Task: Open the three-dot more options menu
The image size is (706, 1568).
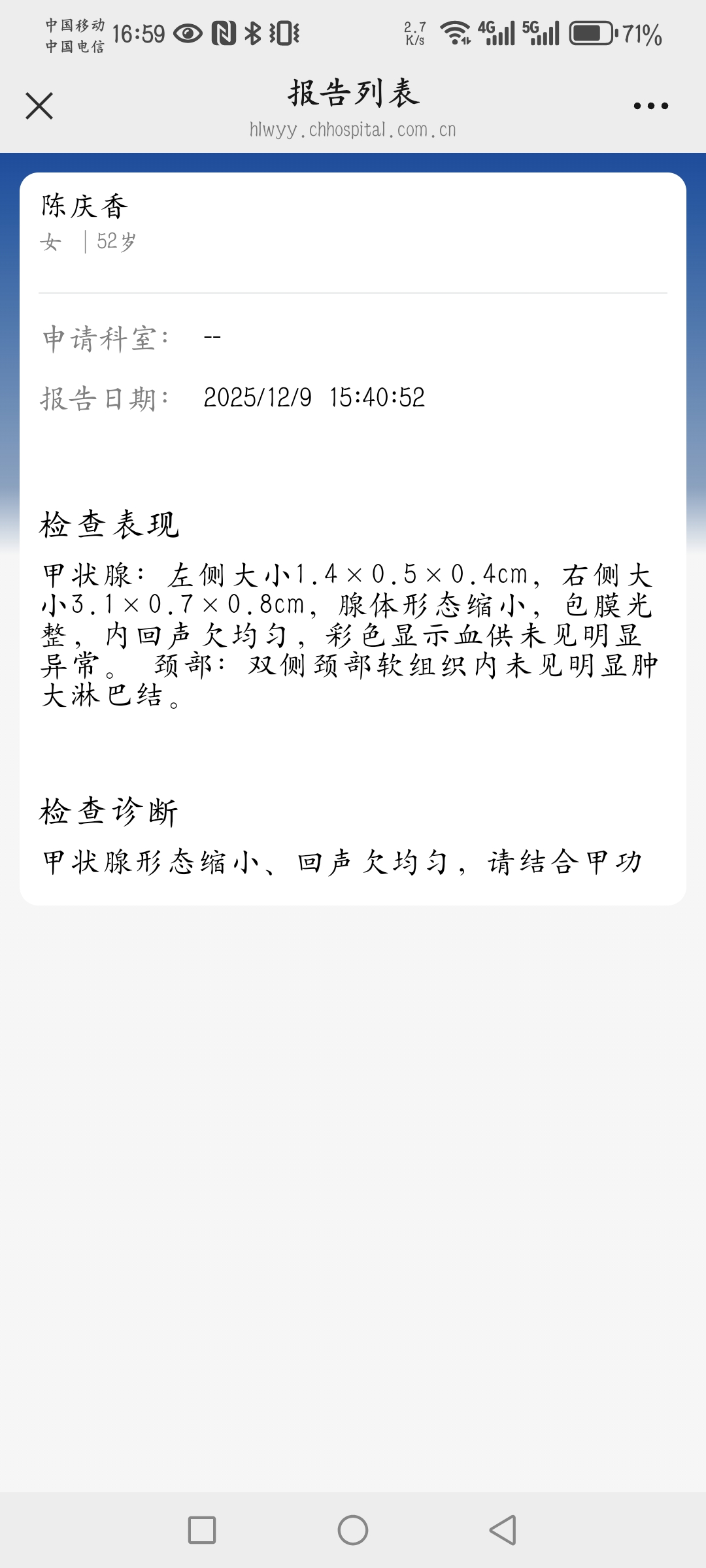Action: pos(650,106)
